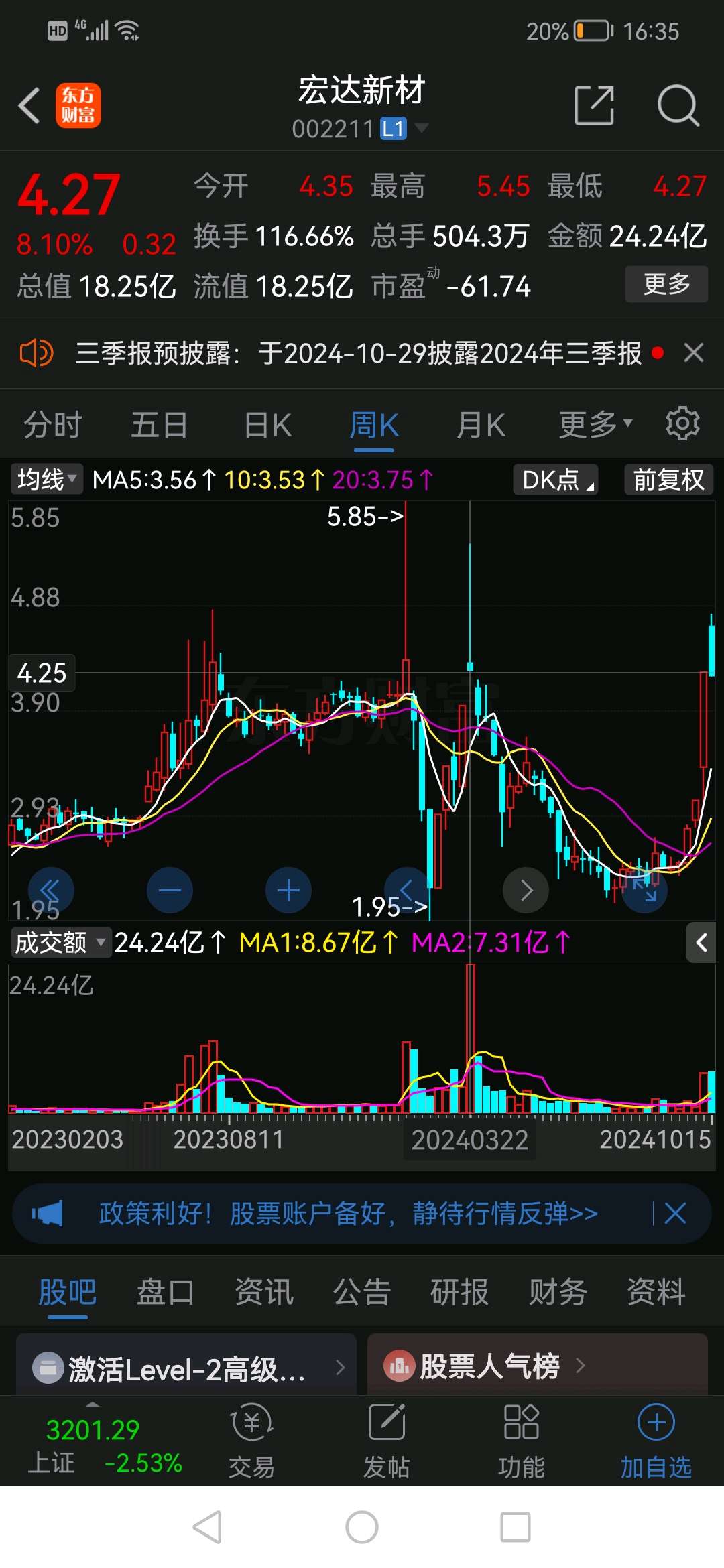Expand the 均线 indicator dropdown
Viewport: 724px width, 1568px height.
pyautogui.click(x=46, y=480)
